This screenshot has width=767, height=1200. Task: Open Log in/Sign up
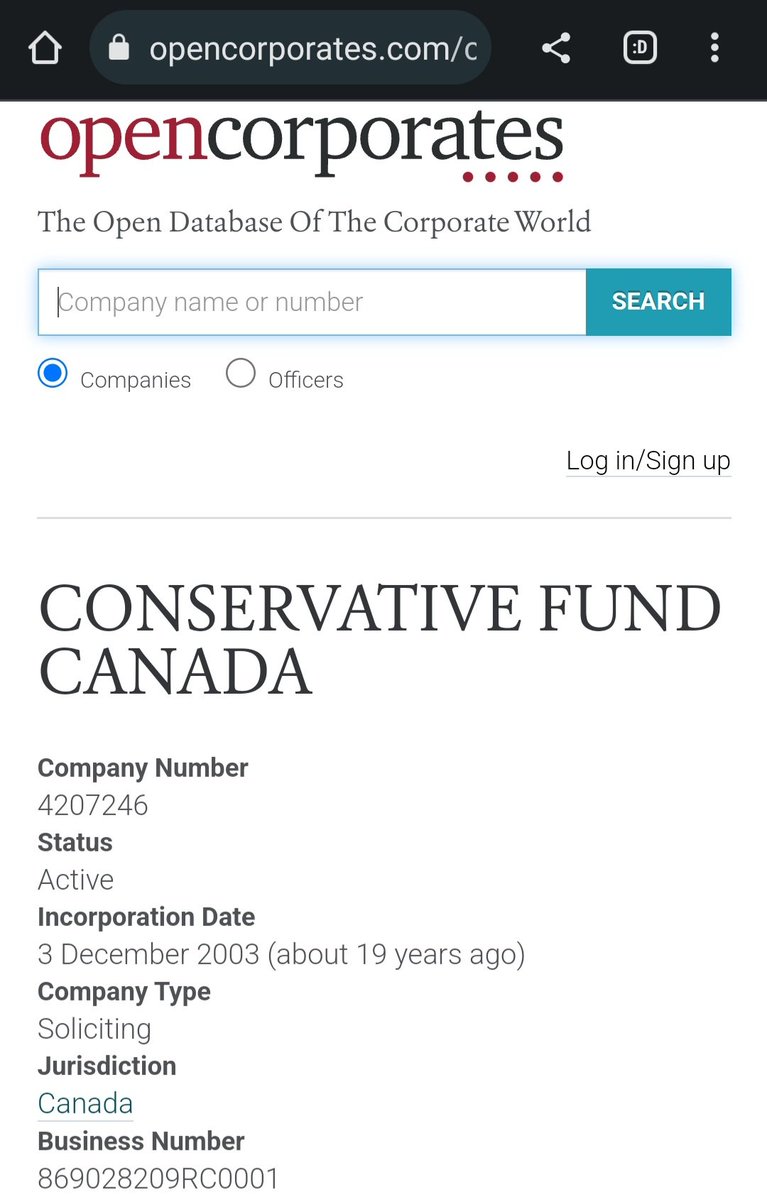(648, 461)
